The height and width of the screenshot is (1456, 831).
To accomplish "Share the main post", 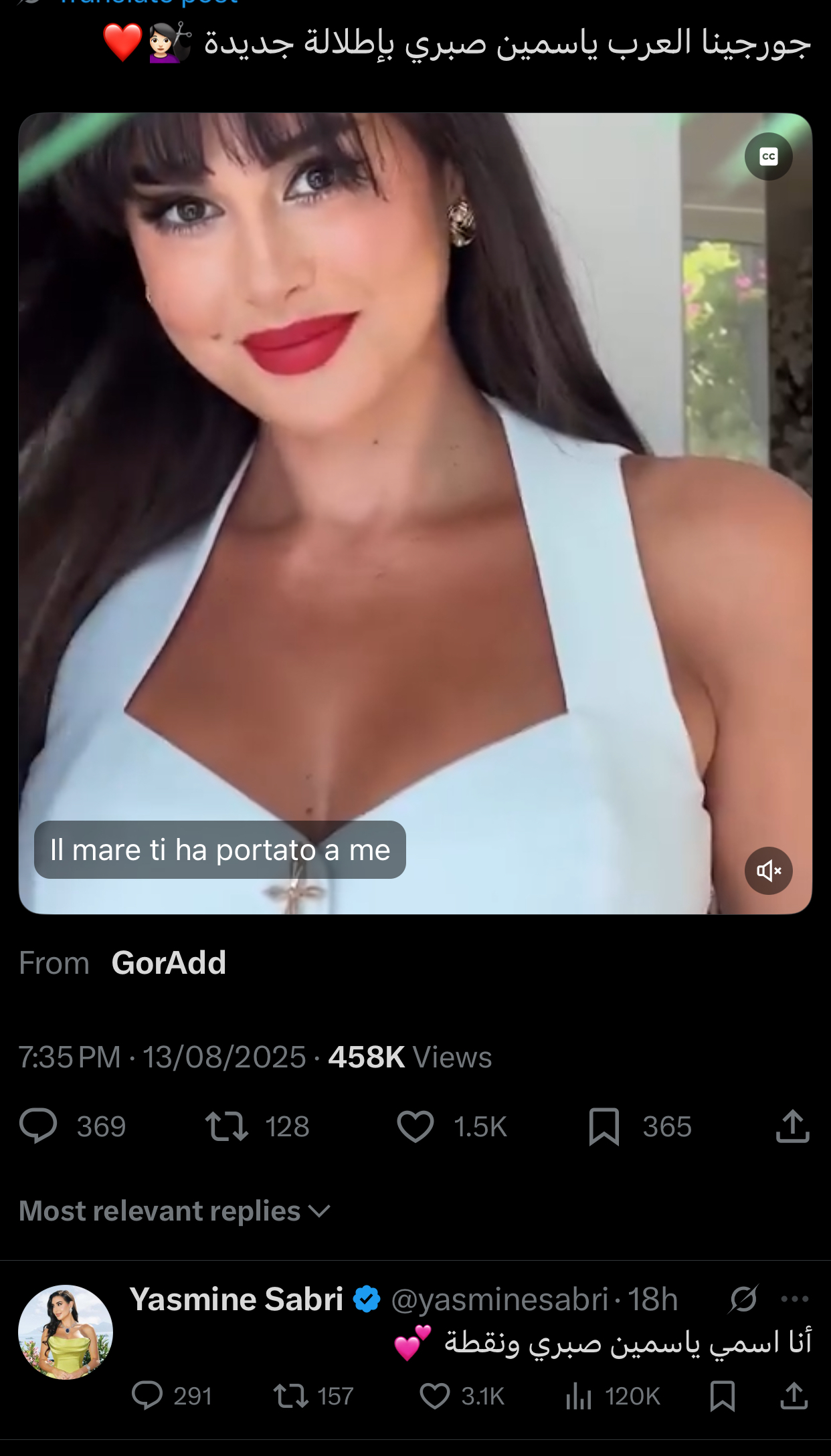I will [792, 1126].
